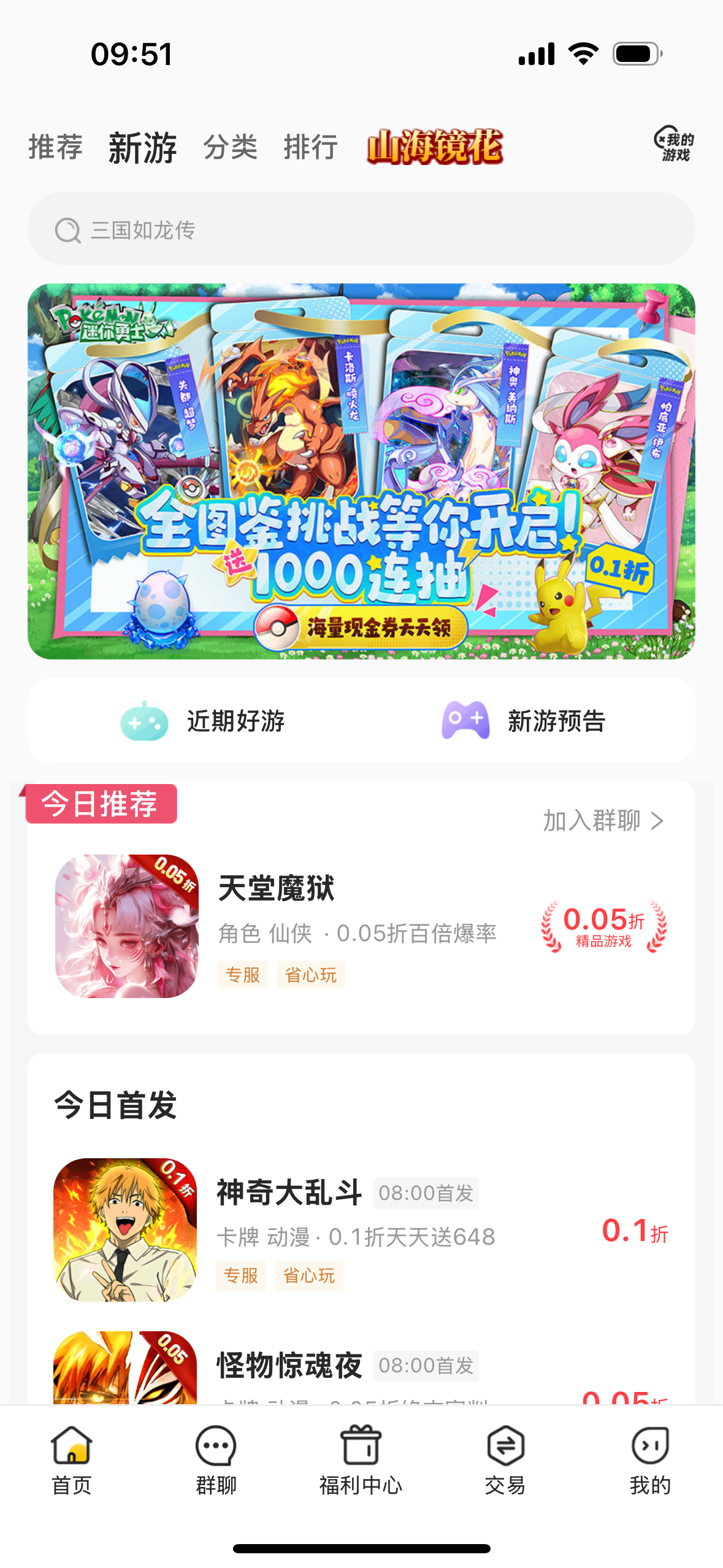Open 我的游戏 icon
The height and width of the screenshot is (1568, 723).
pyautogui.click(x=674, y=145)
